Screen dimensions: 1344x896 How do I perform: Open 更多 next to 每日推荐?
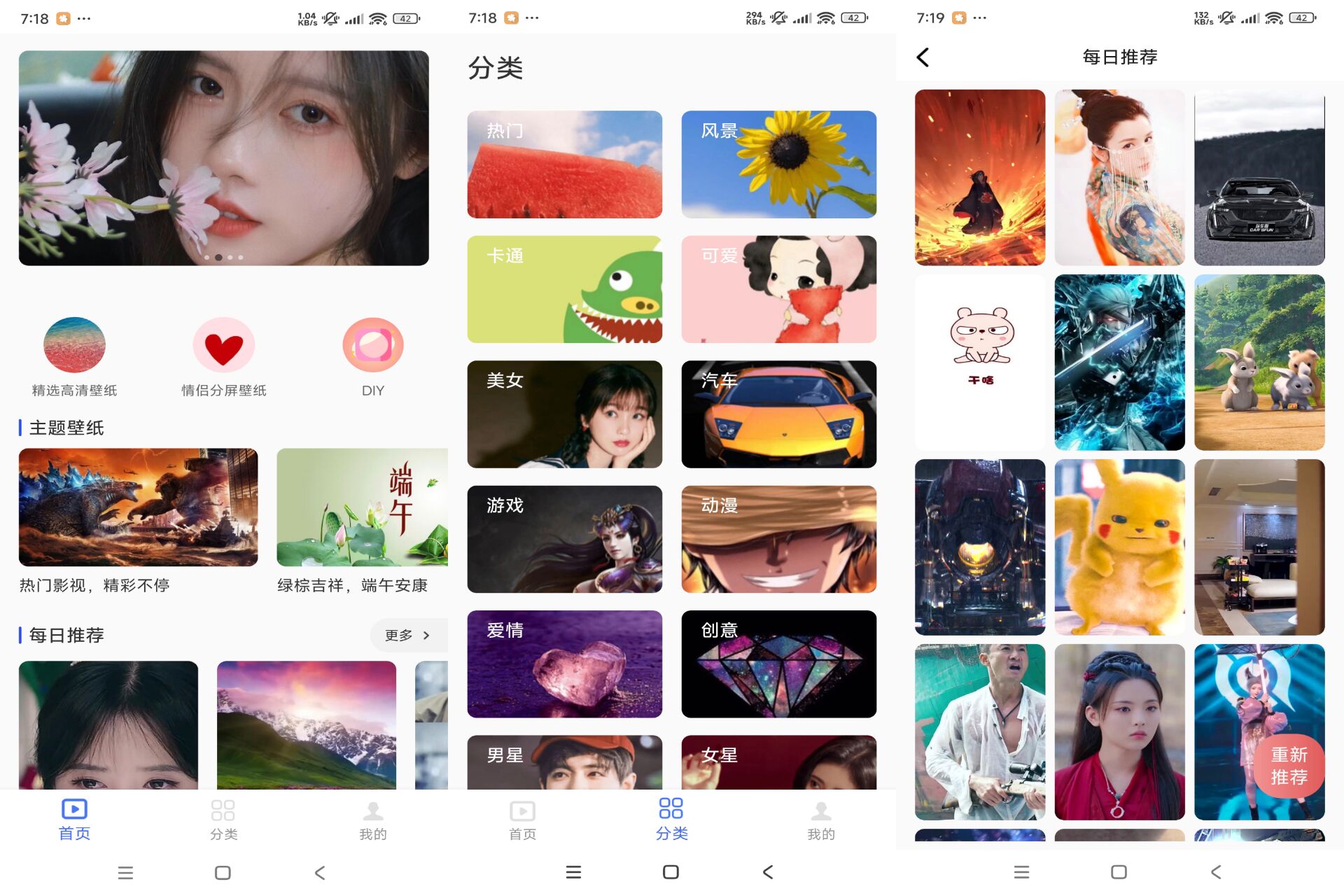point(407,635)
